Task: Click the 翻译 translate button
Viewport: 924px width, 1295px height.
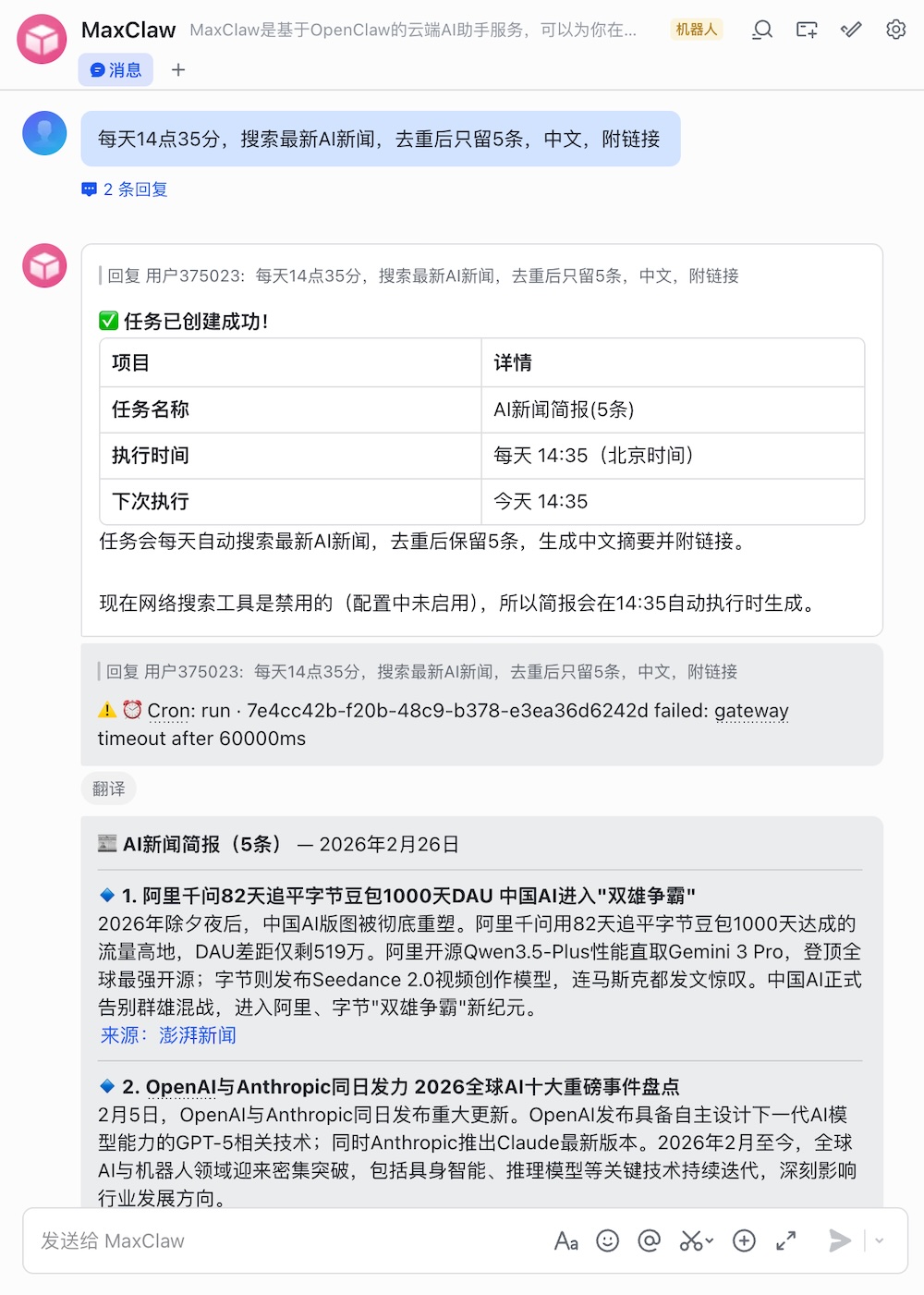Action: [x=108, y=788]
